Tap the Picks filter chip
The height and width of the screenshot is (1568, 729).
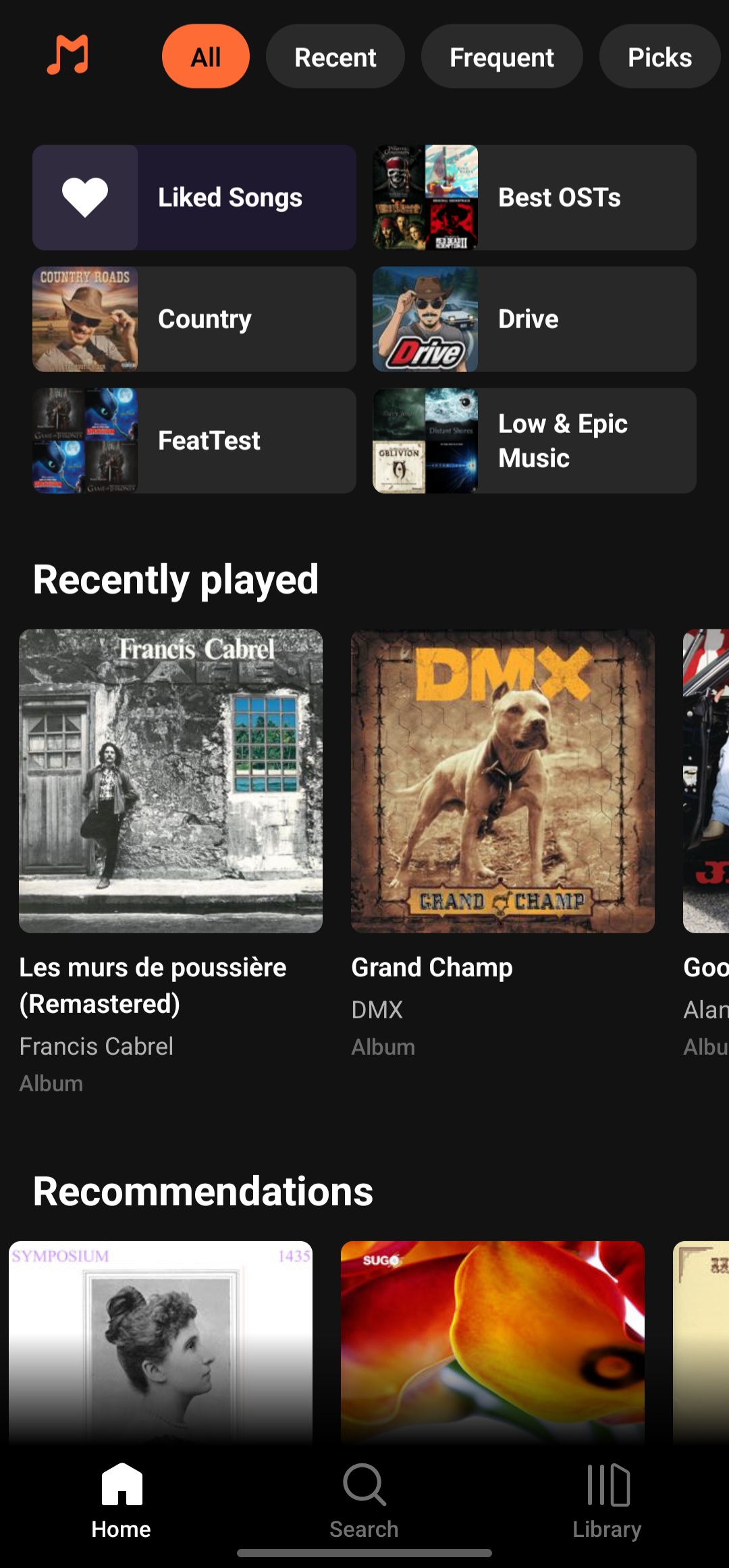659,57
